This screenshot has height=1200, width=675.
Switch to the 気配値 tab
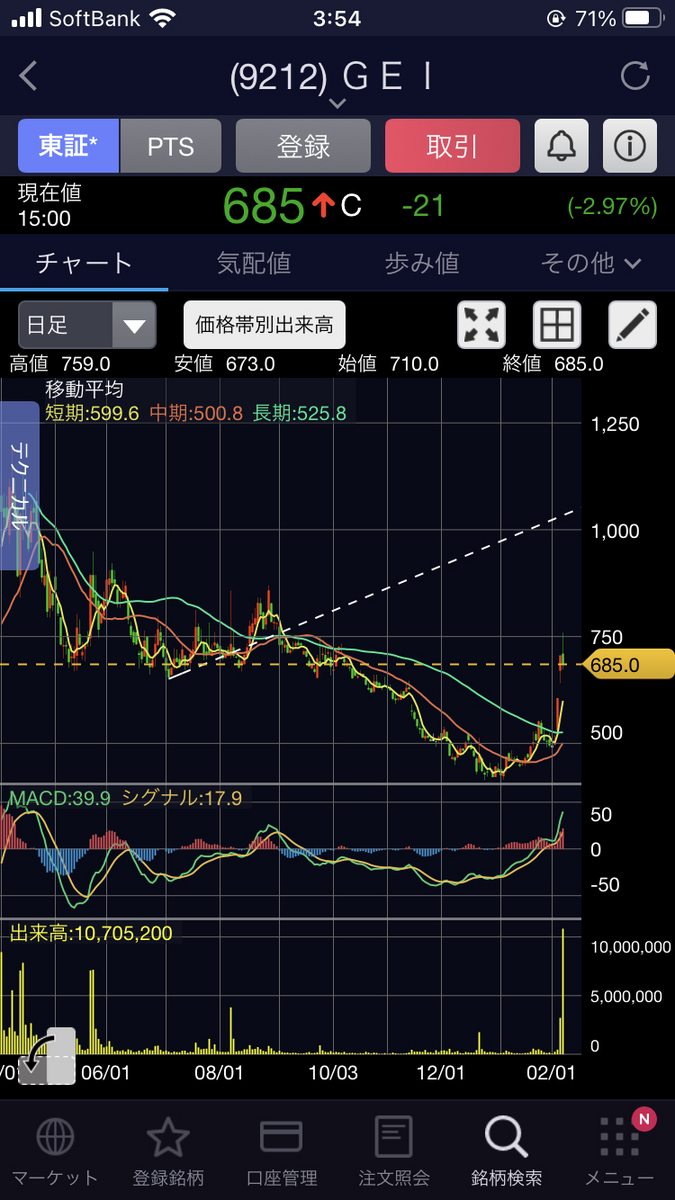[253, 263]
